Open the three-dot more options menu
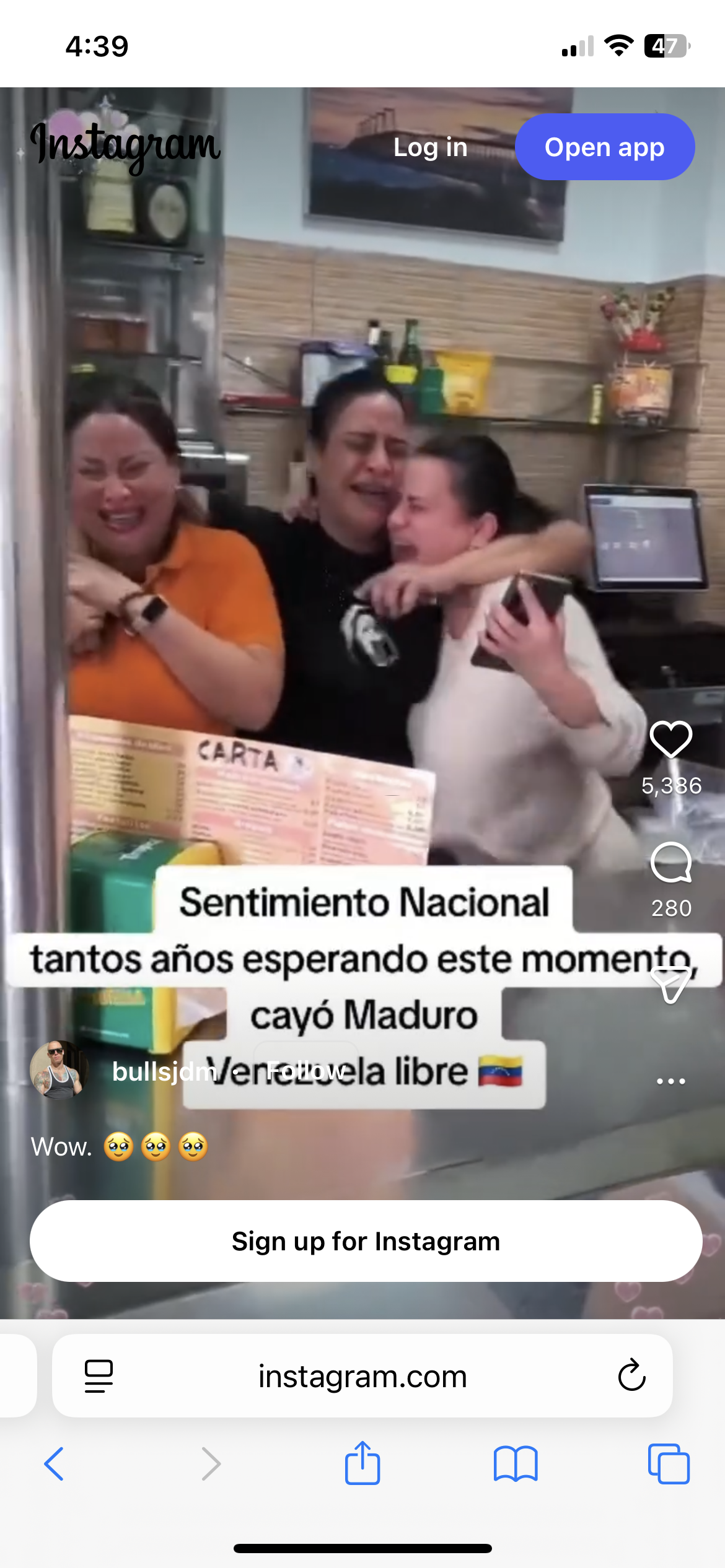725x1568 pixels. pyautogui.click(x=670, y=1081)
